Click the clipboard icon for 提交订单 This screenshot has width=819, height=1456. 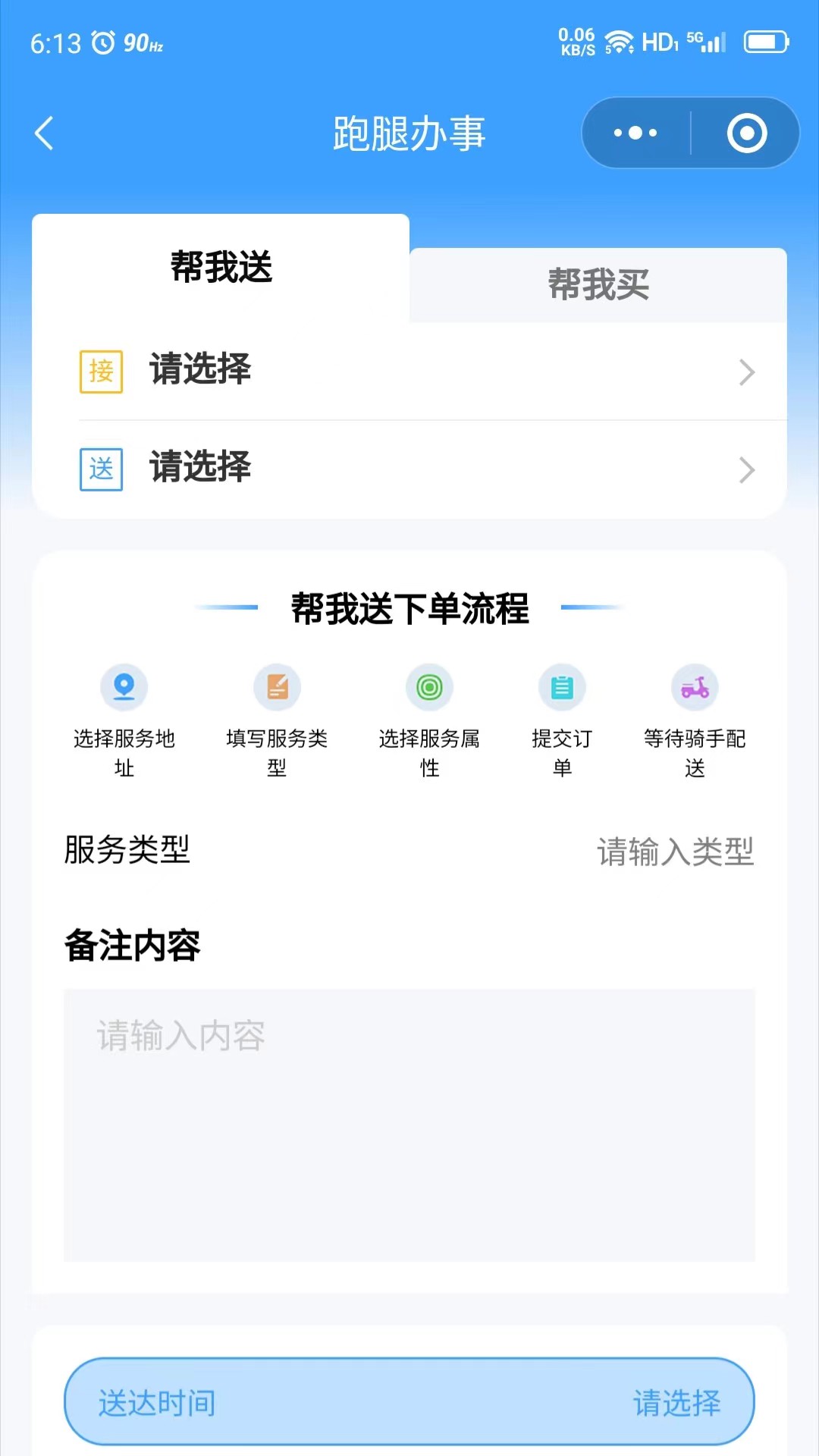click(x=561, y=687)
